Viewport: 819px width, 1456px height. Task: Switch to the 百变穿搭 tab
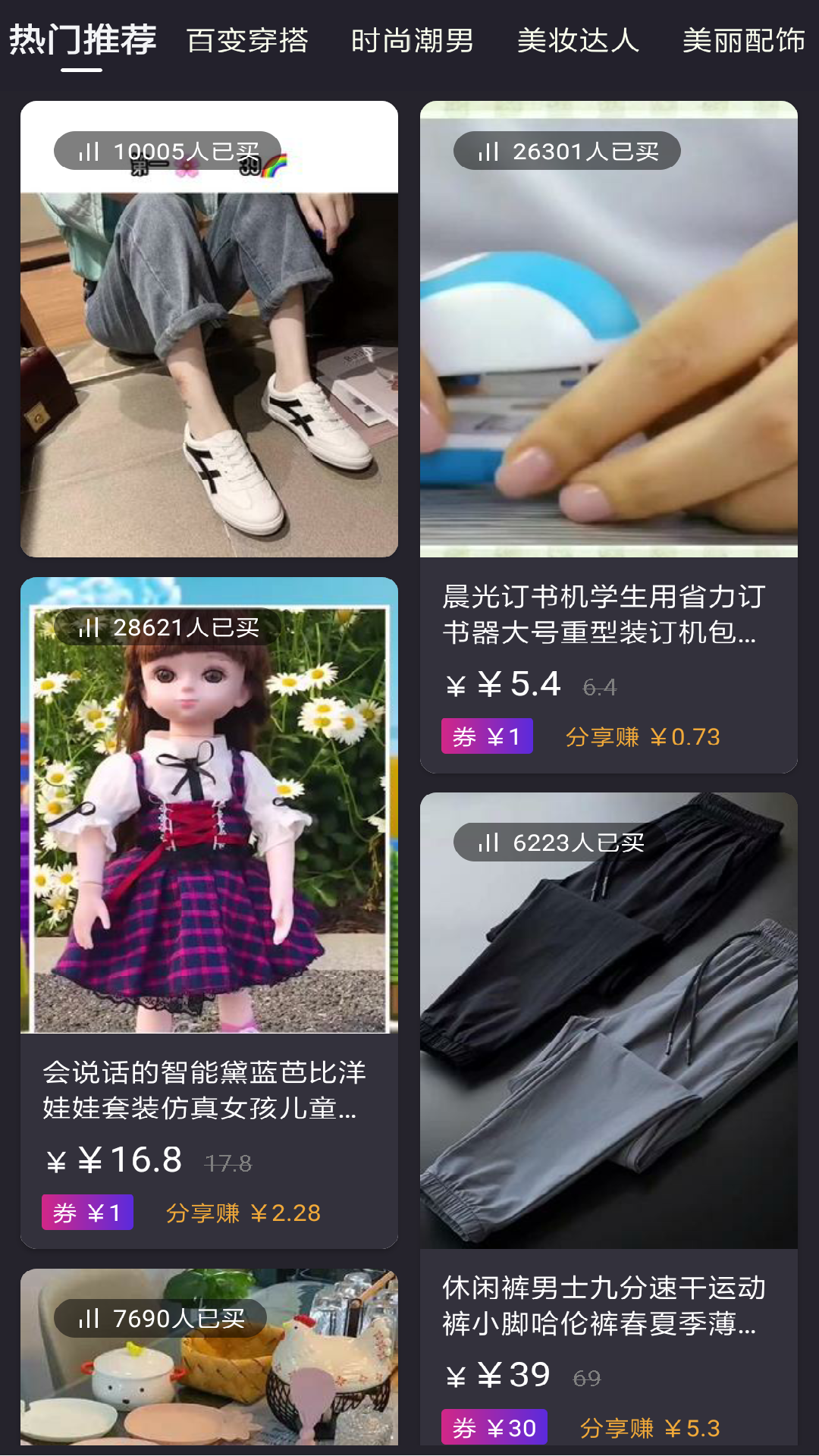[247, 40]
